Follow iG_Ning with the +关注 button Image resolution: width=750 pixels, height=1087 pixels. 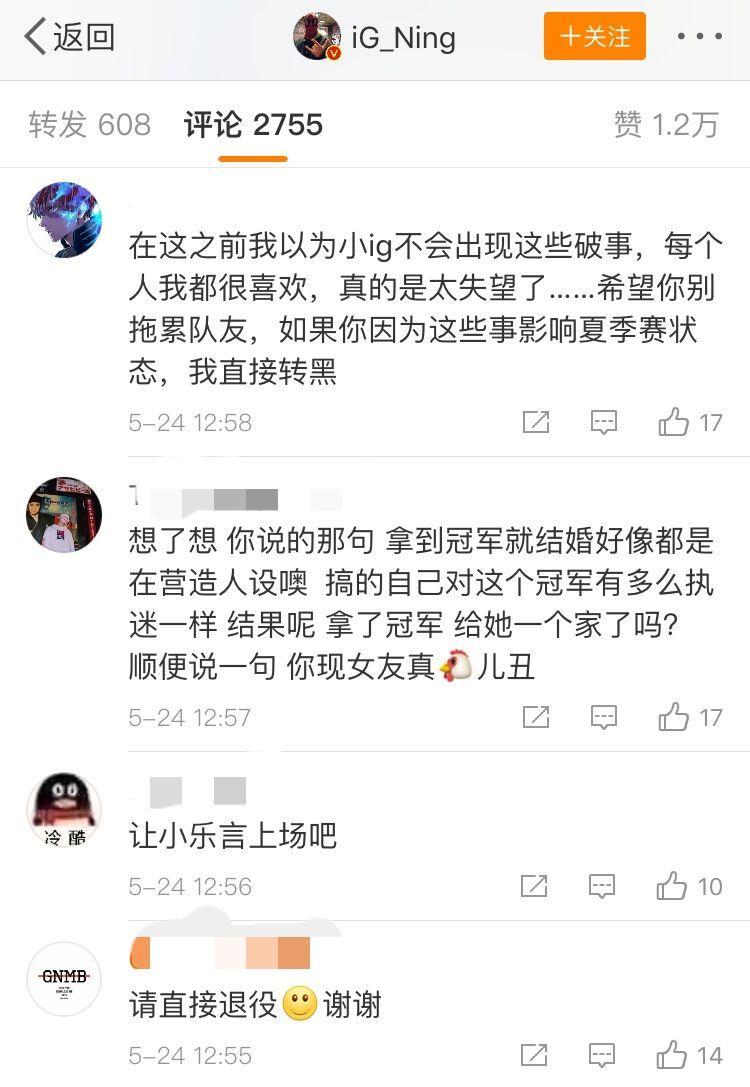coord(595,37)
